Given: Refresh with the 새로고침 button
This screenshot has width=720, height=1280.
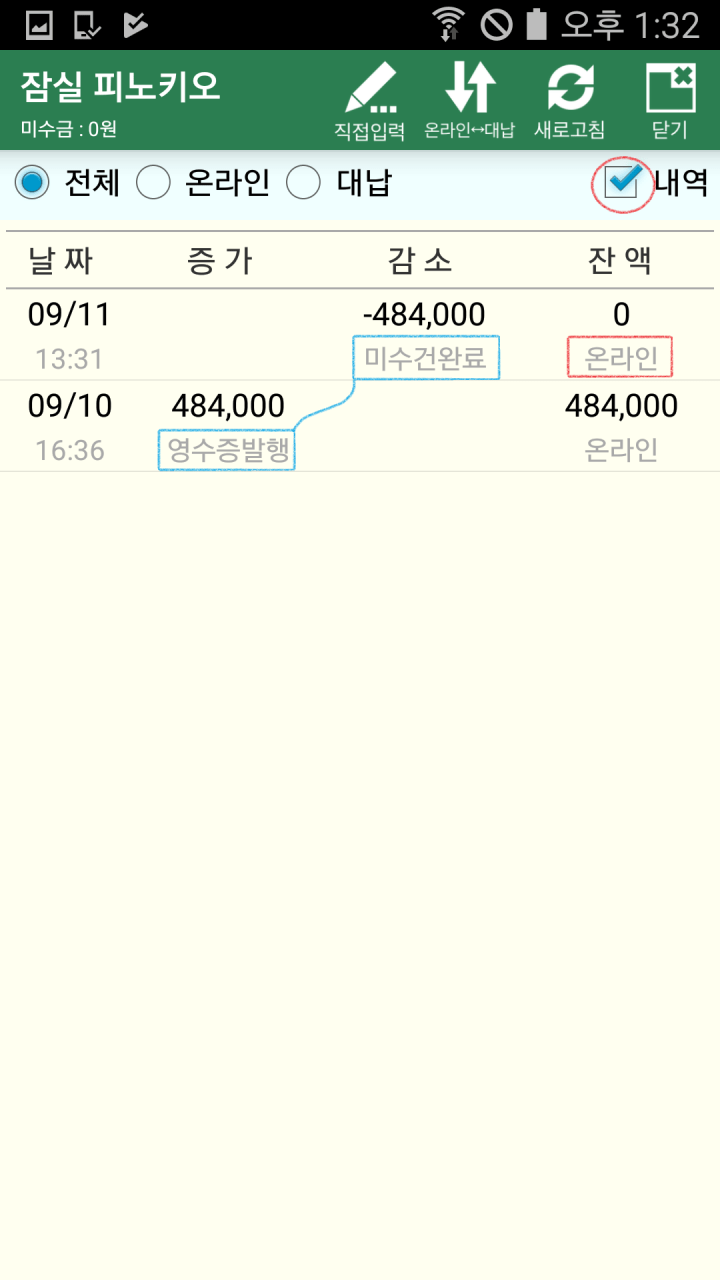Looking at the screenshot, I should pyautogui.click(x=570, y=101).
